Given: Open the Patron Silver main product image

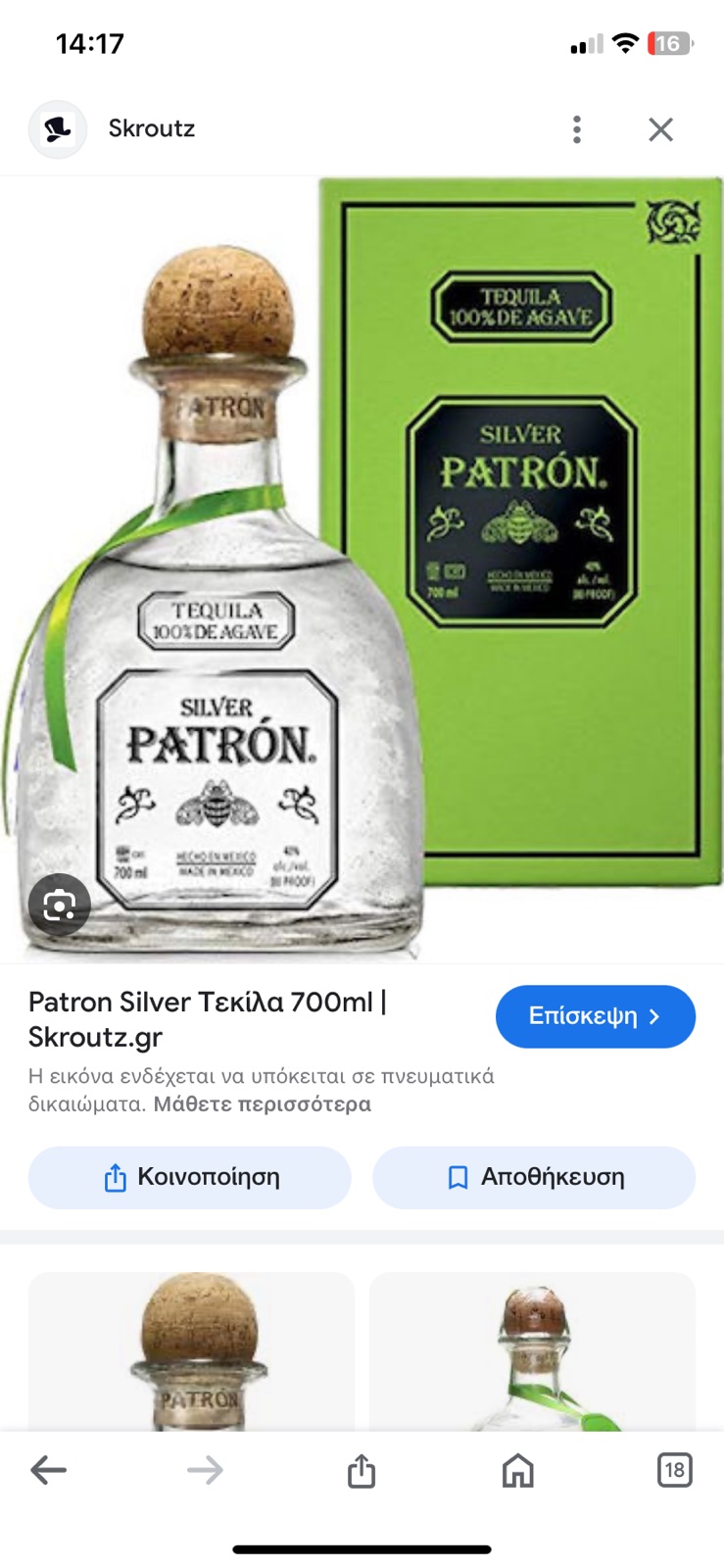Looking at the screenshot, I should click(x=362, y=569).
